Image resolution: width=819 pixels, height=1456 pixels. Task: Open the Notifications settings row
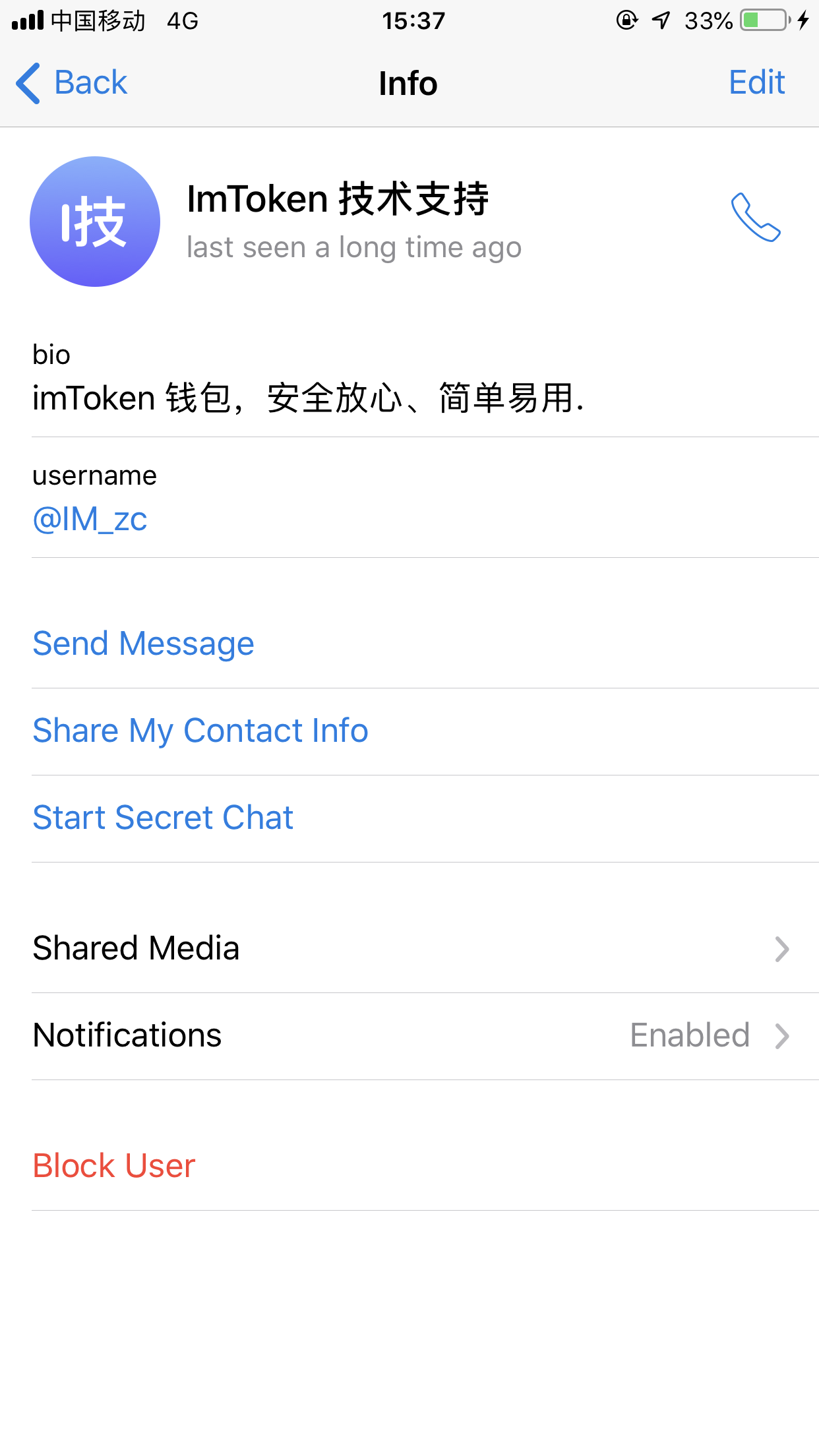(x=409, y=1035)
